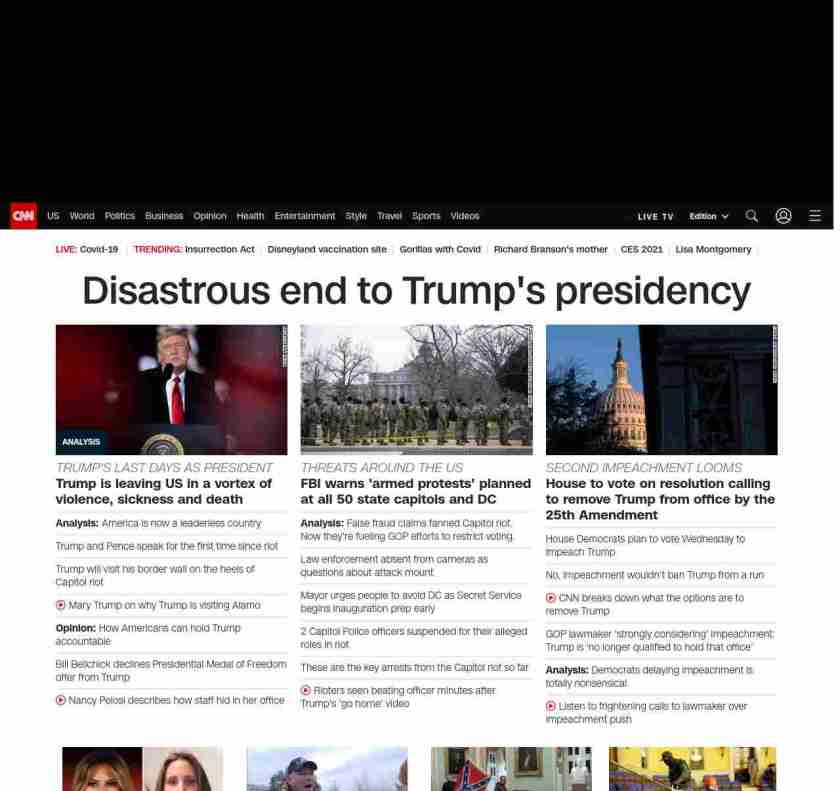The height and width of the screenshot is (791, 840).
Task: Open key arrests from Capitol riot story
Action: point(414,667)
